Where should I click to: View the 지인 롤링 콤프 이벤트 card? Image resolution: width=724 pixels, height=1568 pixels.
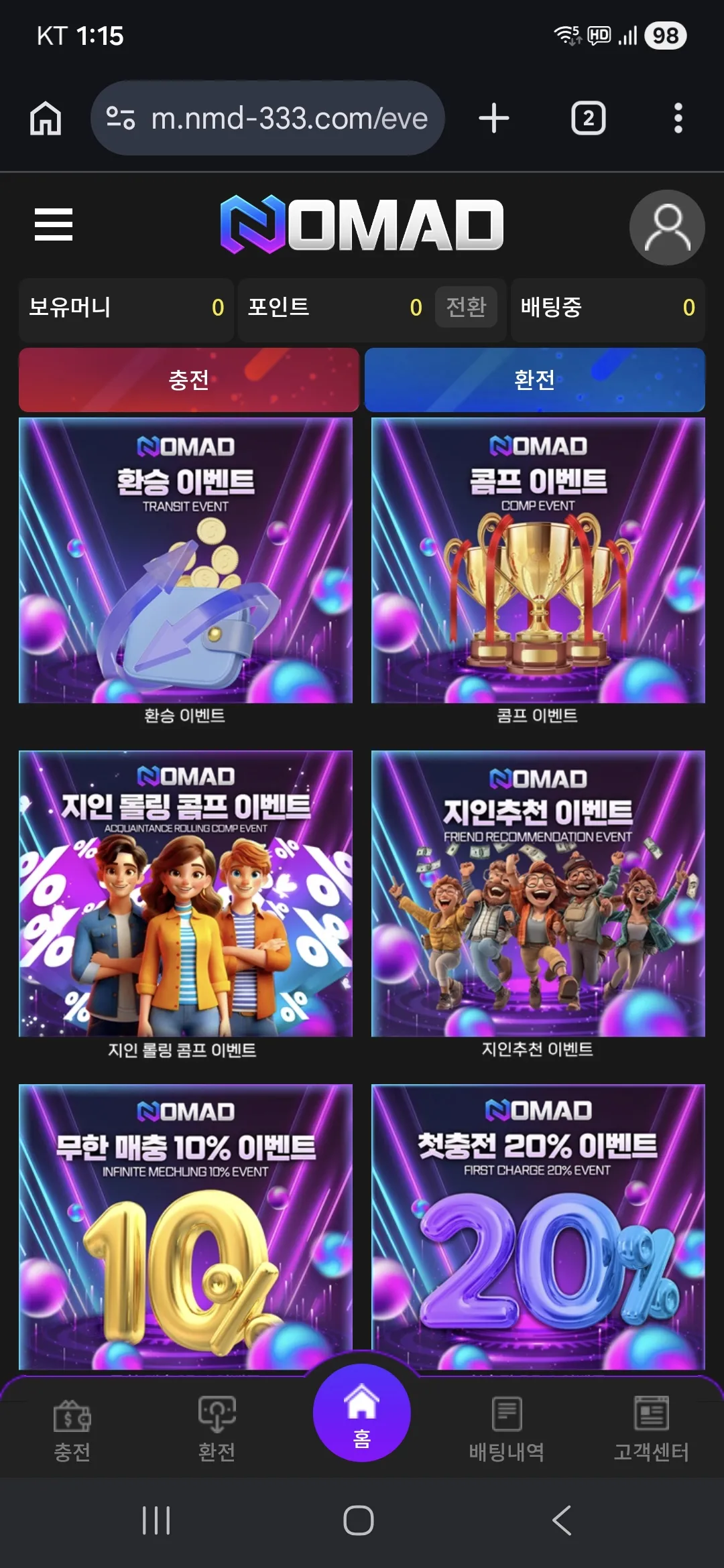click(186, 905)
